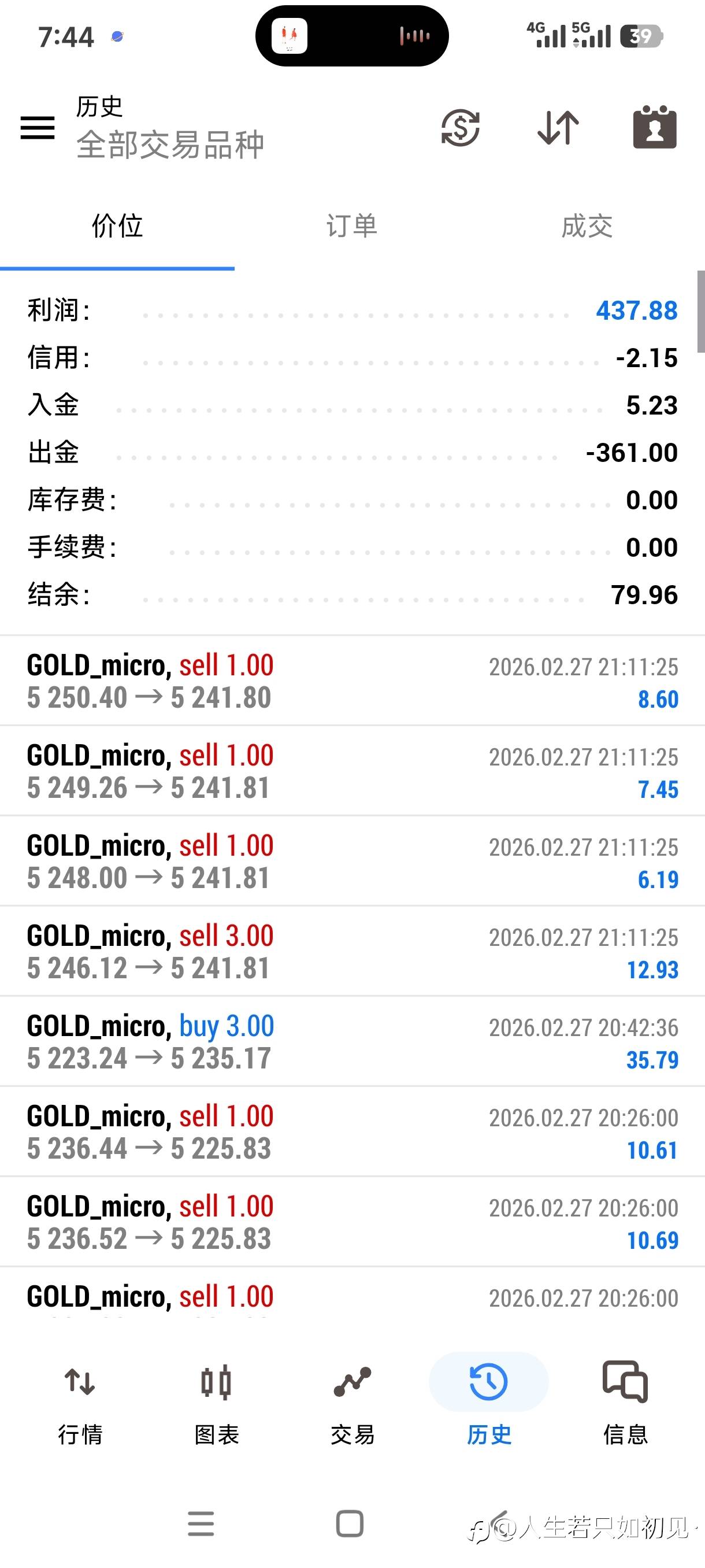Open the system recent apps button
This screenshot has width=705, height=1568.
[x=201, y=1523]
